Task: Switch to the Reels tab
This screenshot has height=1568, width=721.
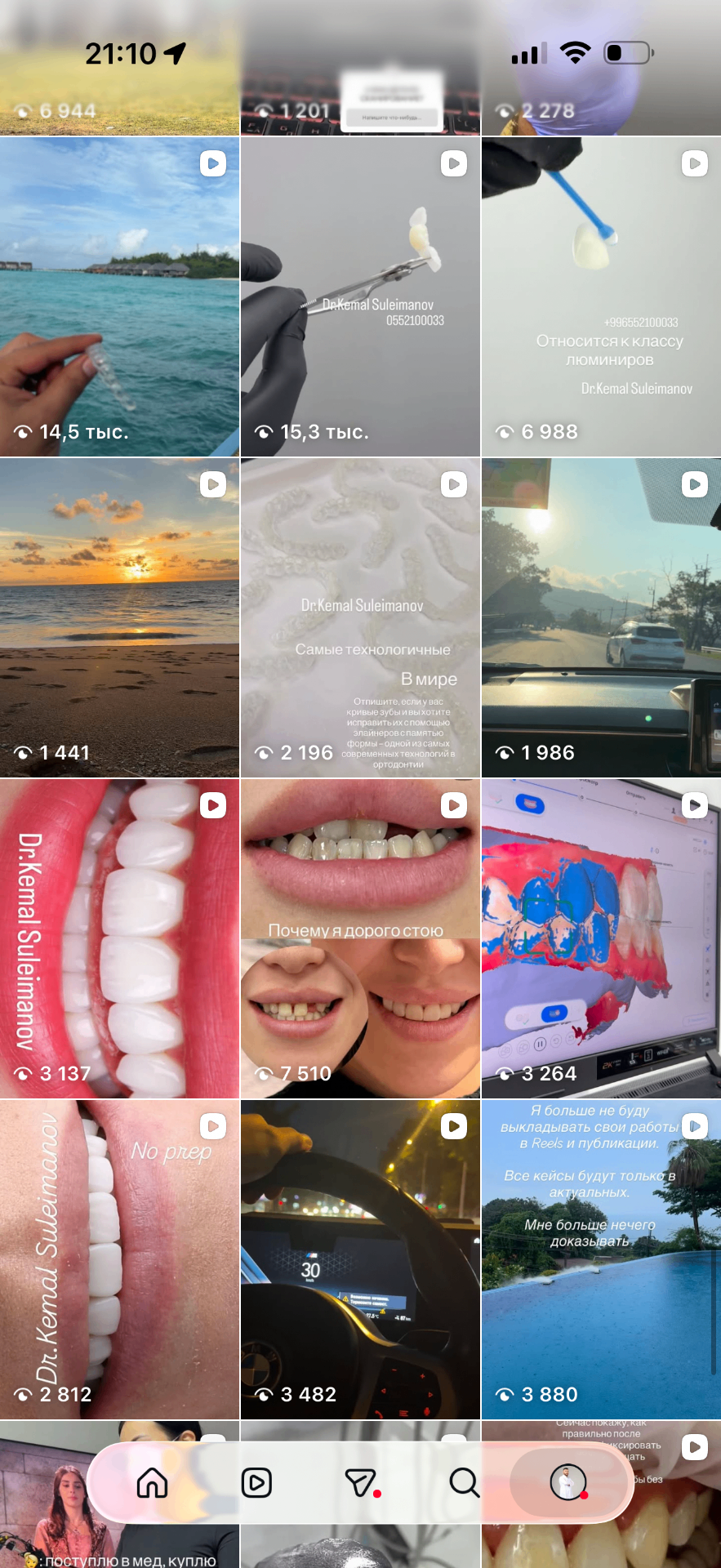Action: click(x=256, y=1482)
